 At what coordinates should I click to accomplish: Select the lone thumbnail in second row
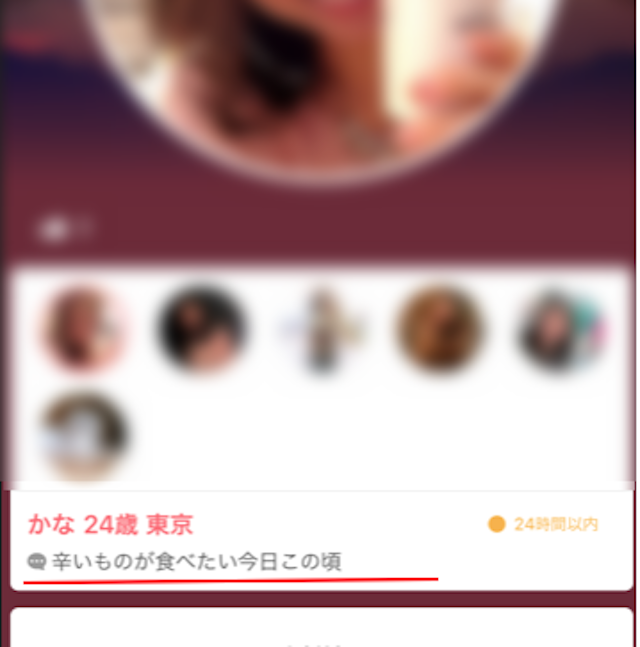tap(85, 436)
